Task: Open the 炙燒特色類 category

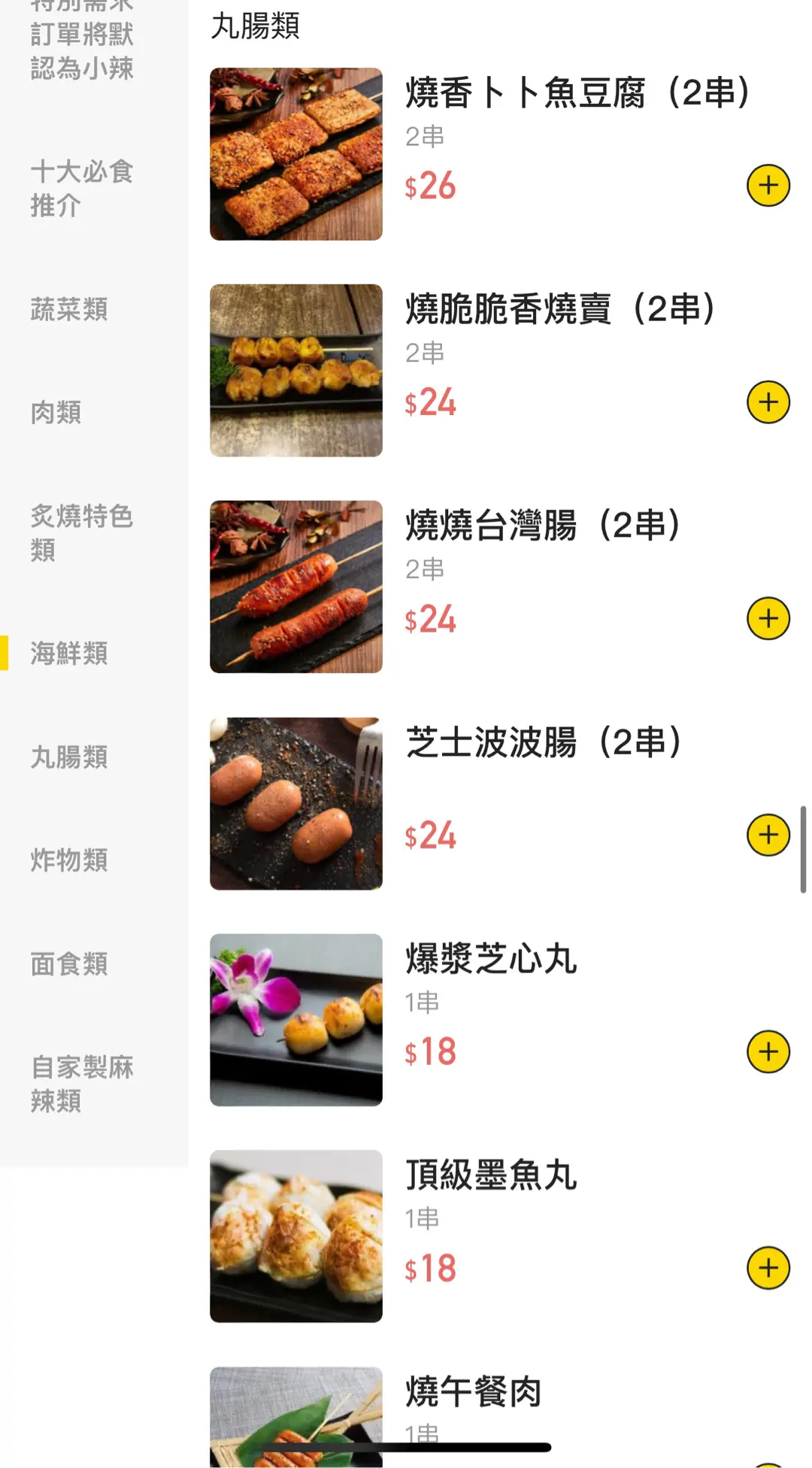Action: point(82,532)
